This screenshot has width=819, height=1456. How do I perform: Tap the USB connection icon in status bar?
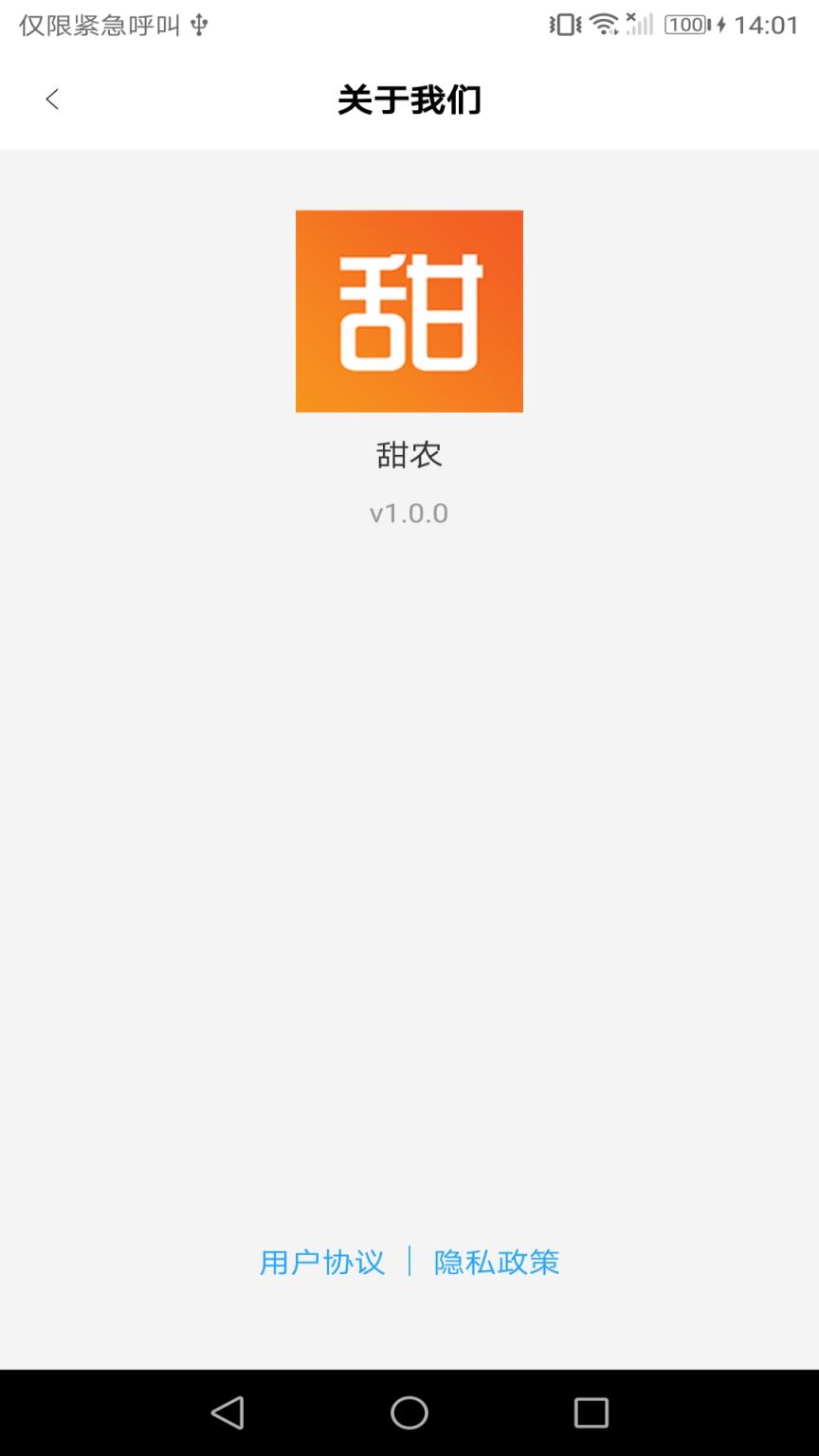[197, 24]
